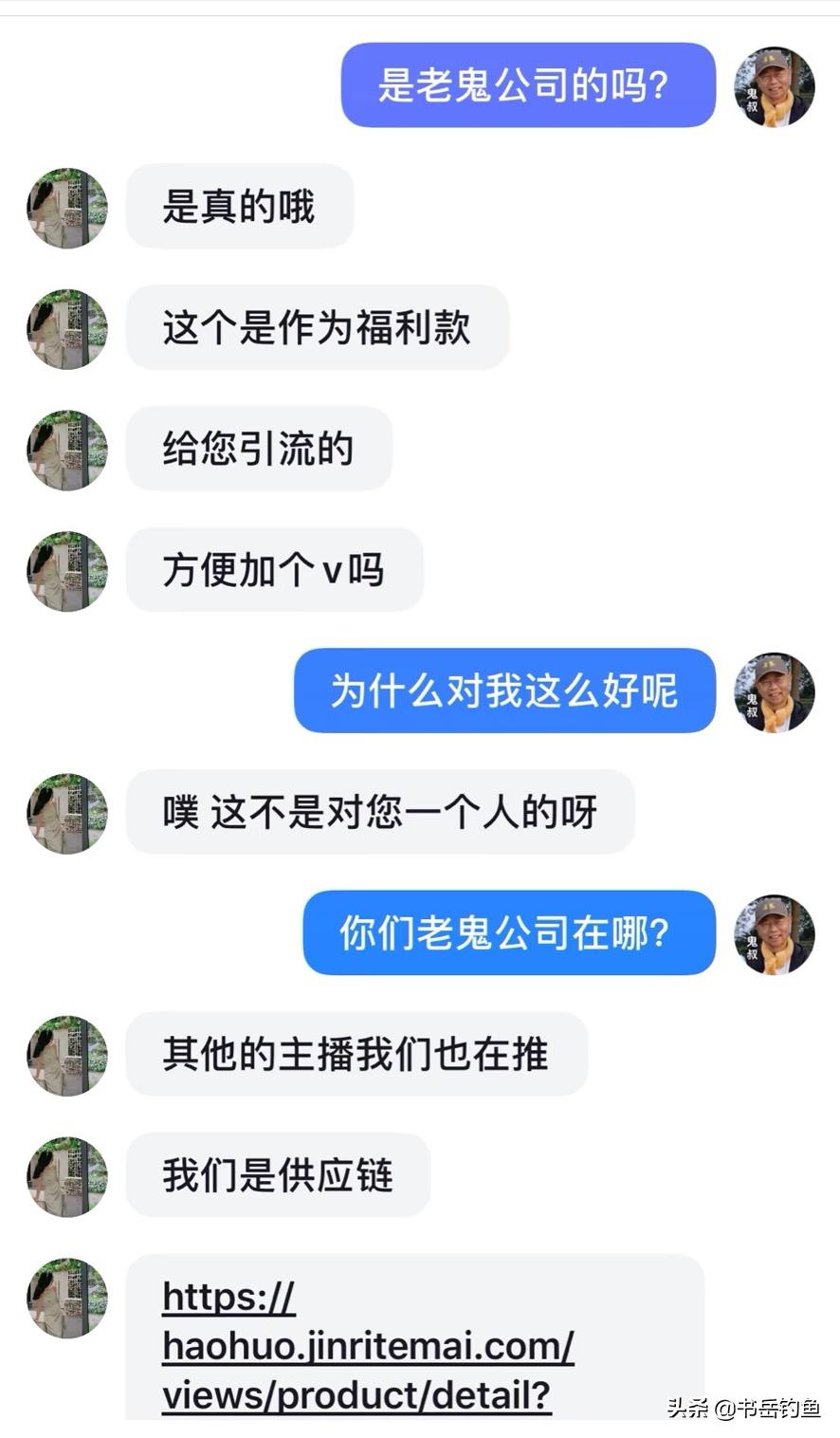Click the "你们老鬼公司在哪?" message
This screenshot has height=1438, width=840.
(x=507, y=934)
